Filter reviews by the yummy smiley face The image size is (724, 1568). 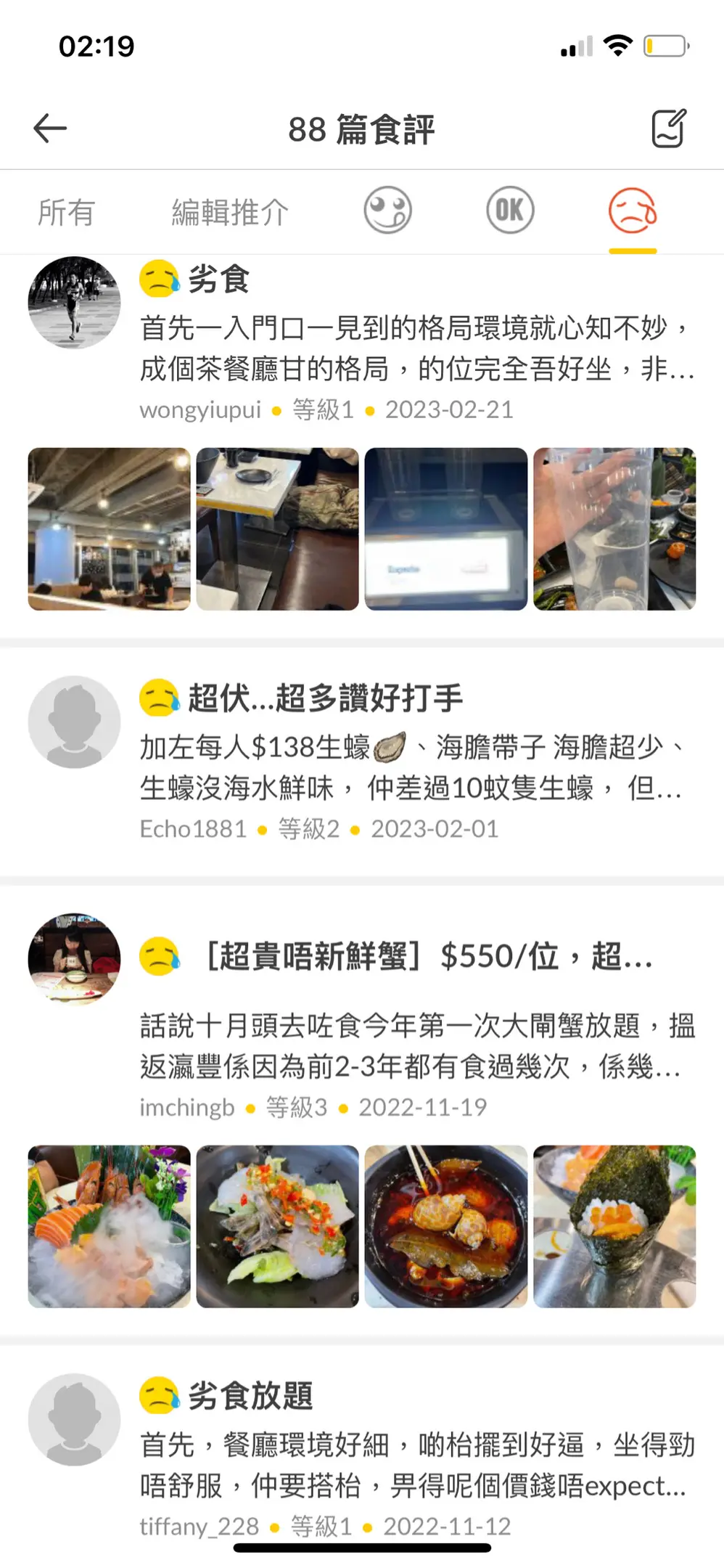pos(387,211)
